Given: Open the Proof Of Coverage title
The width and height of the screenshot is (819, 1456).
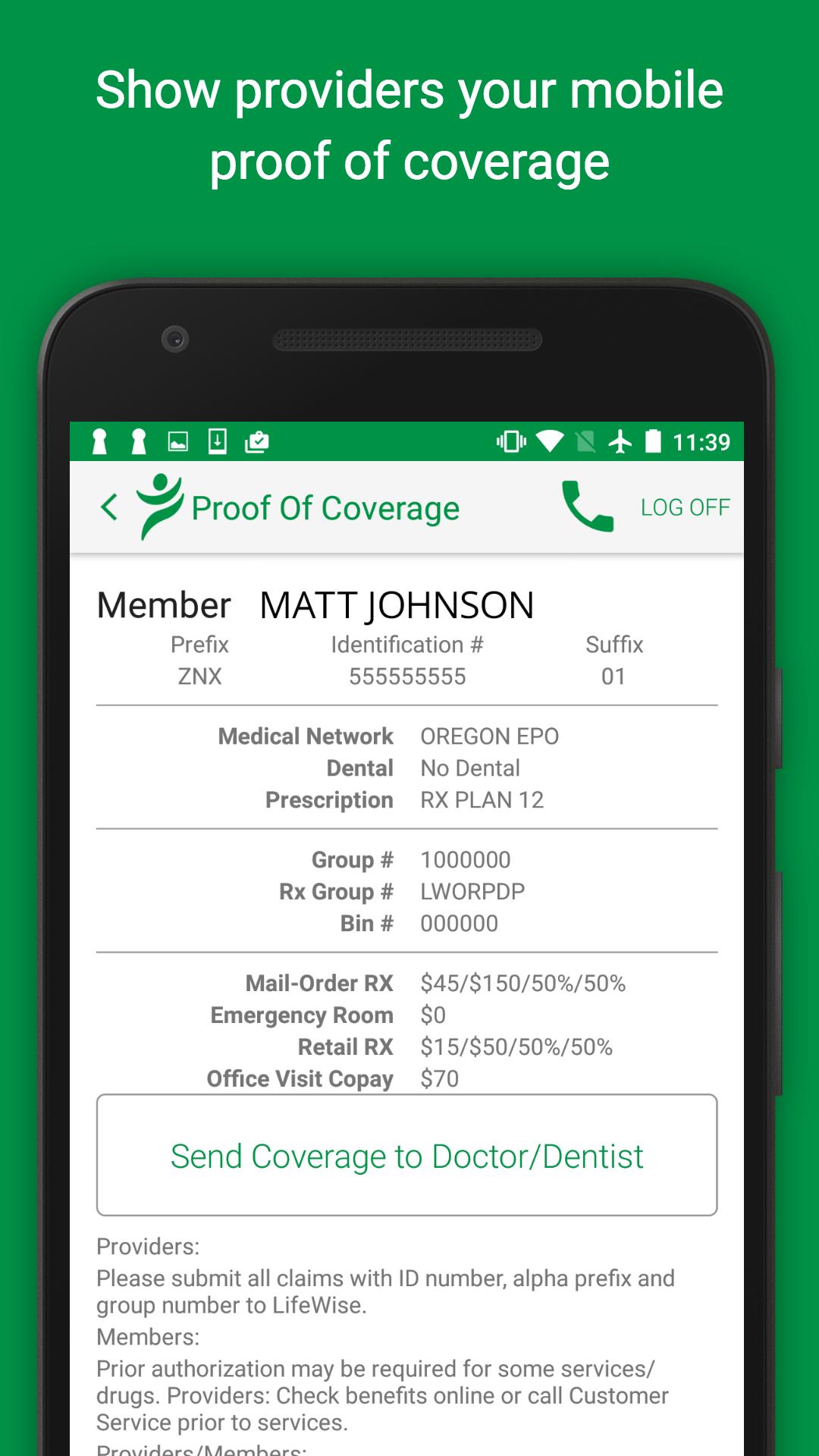Looking at the screenshot, I should point(325,507).
